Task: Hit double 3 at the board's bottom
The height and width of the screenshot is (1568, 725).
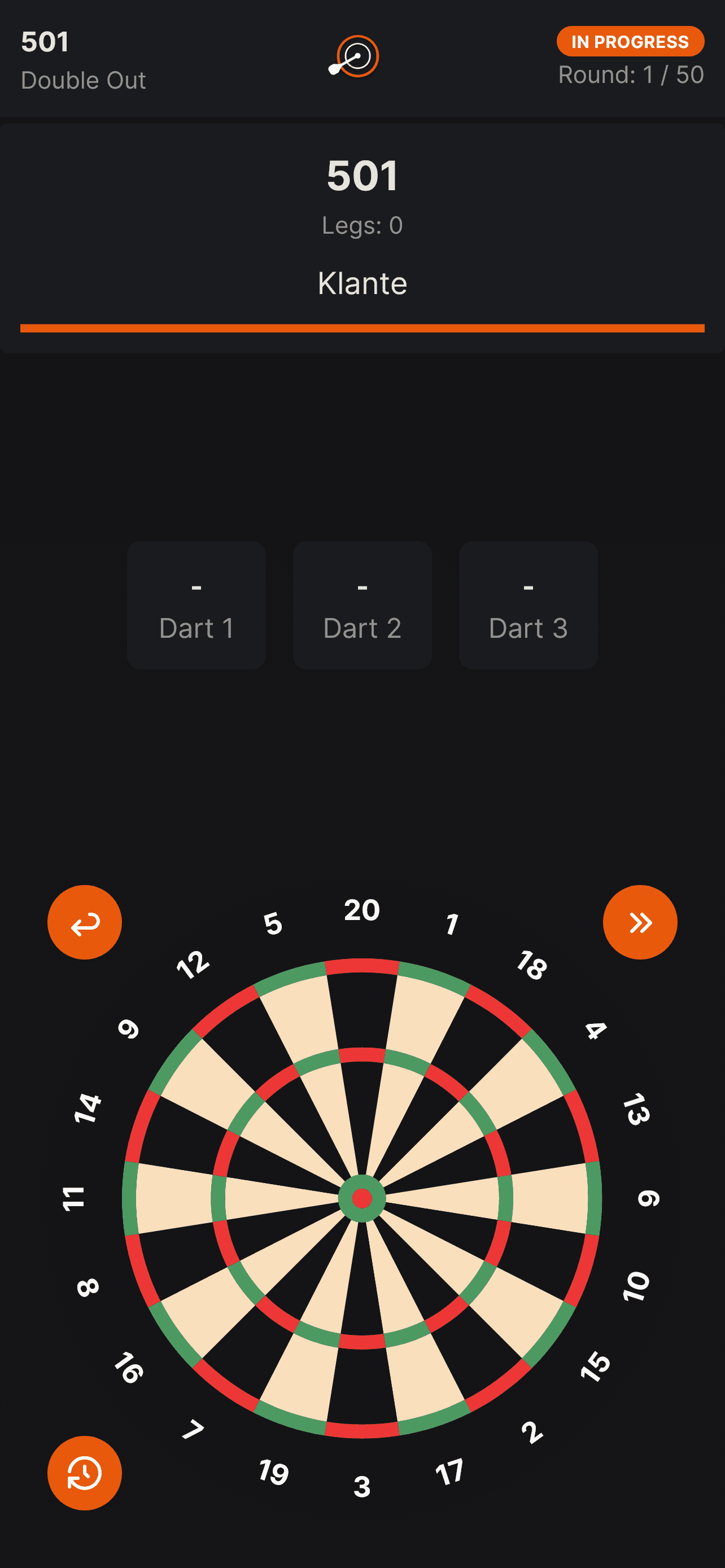Action: click(x=362, y=1430)
